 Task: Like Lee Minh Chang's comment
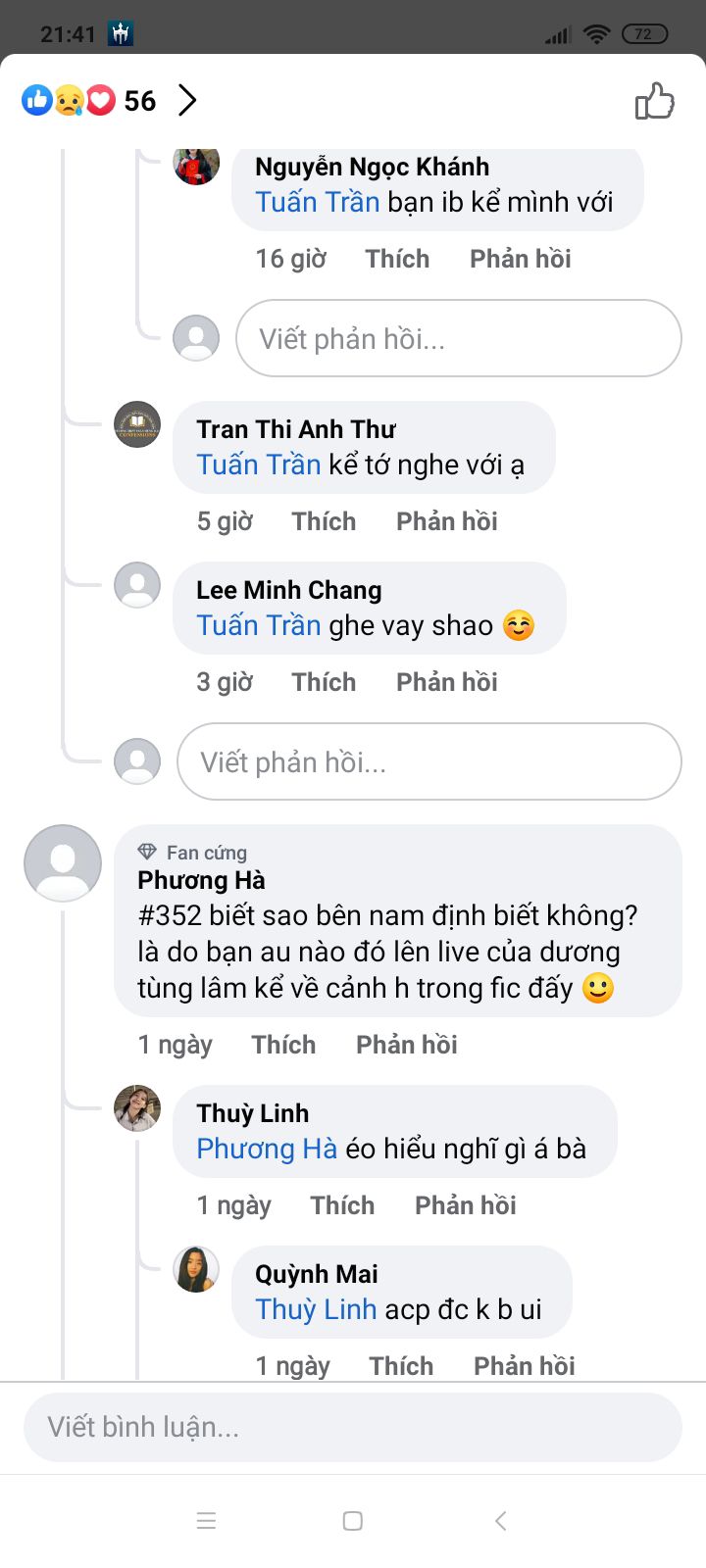click(x=324, y=682)
